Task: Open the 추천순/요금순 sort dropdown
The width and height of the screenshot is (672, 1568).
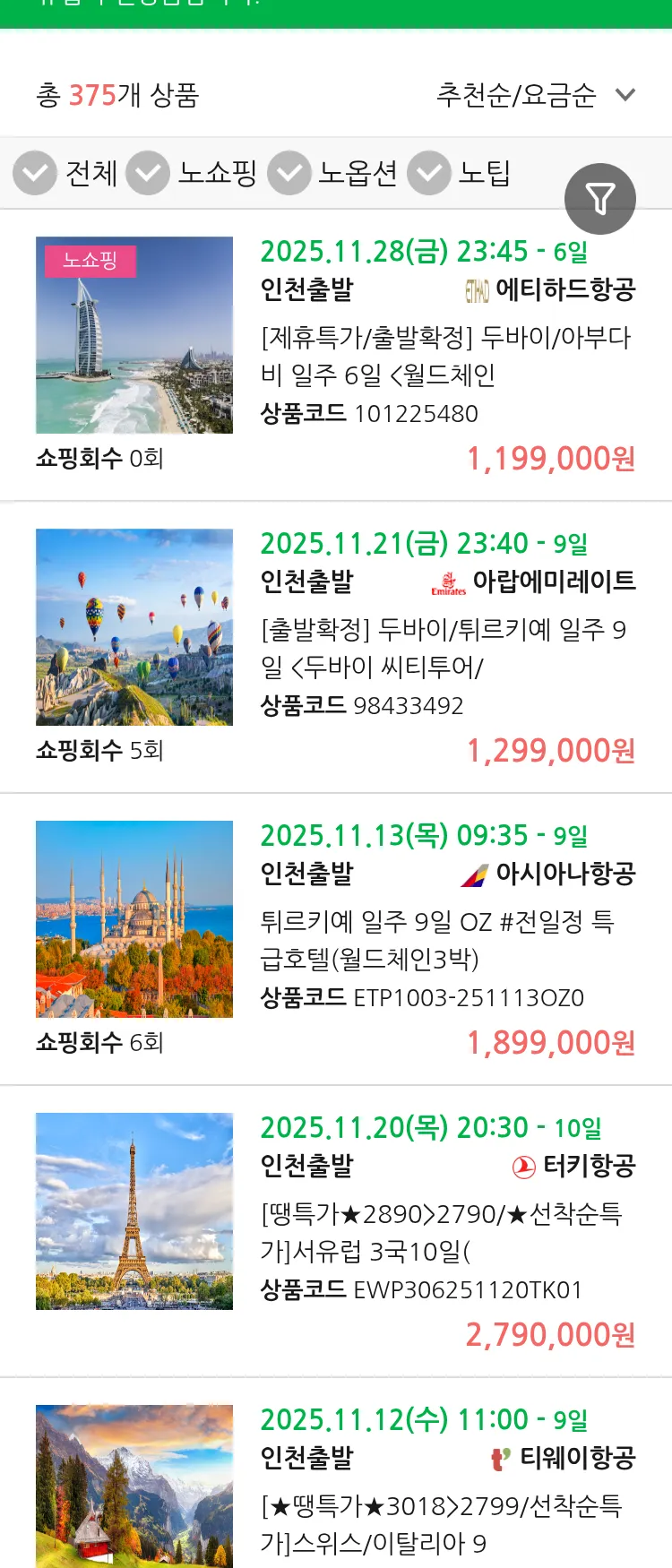Action: (x=515, y=92)
